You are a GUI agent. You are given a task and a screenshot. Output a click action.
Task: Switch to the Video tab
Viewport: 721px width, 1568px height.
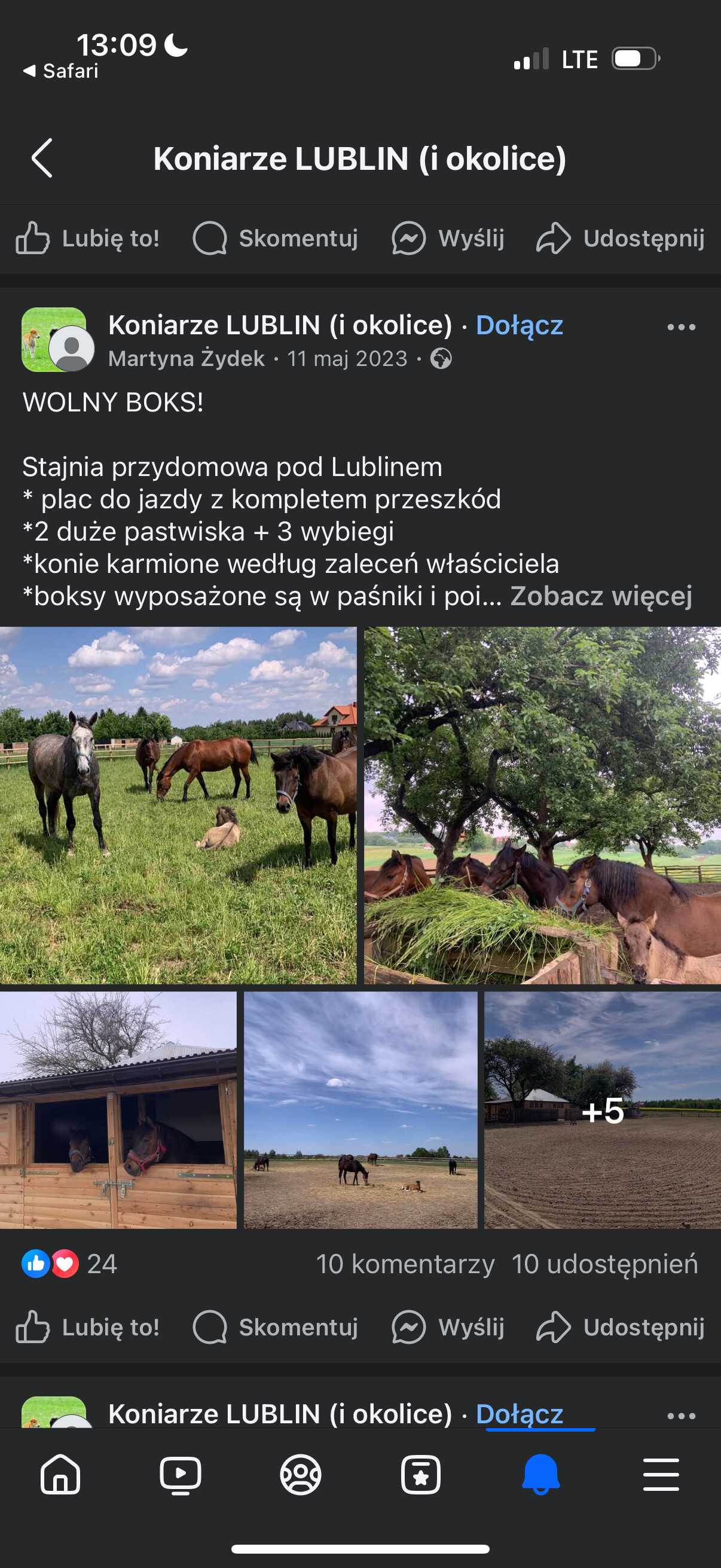[180, 1474]
